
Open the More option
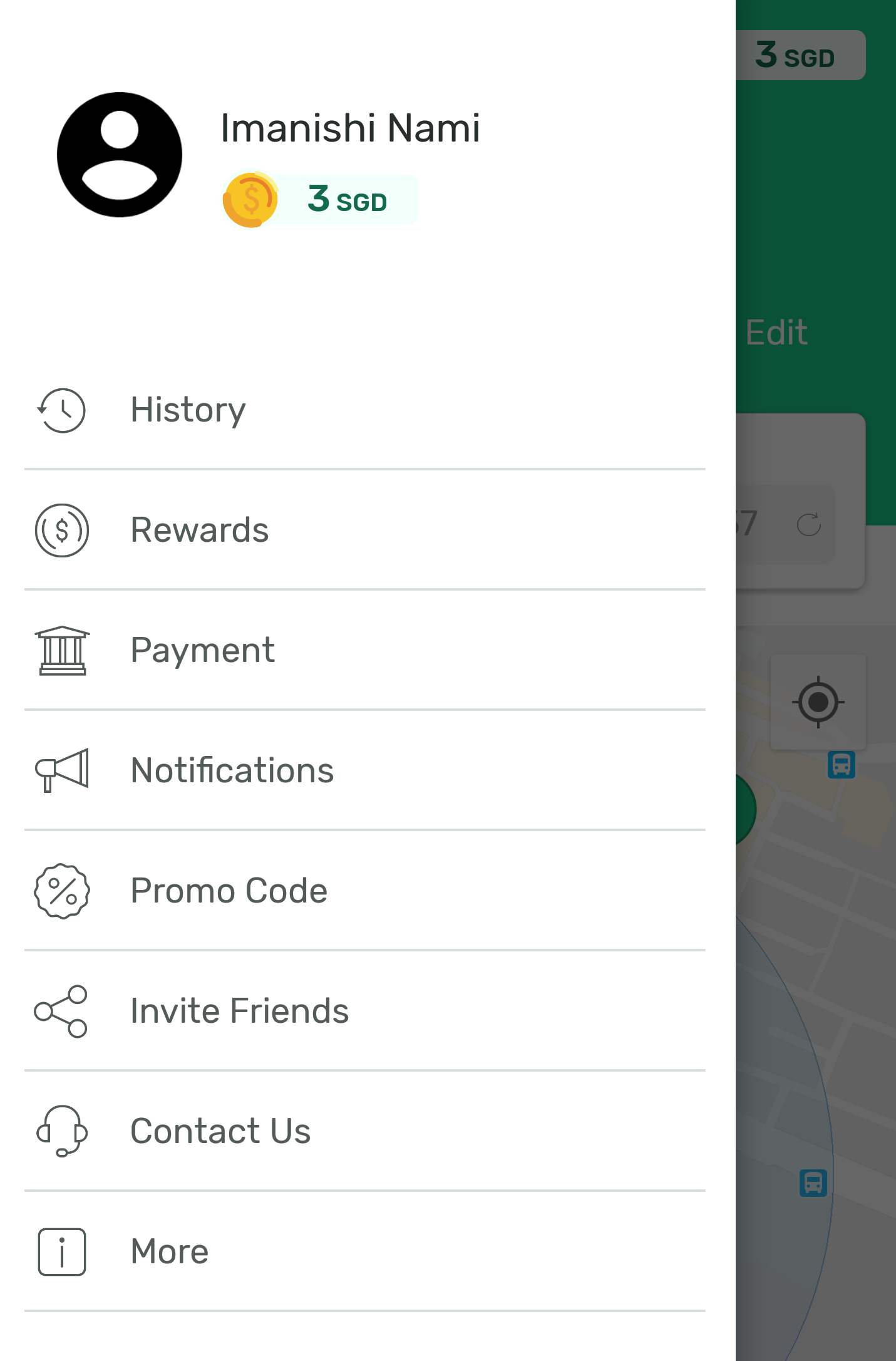coord(169,1251)
